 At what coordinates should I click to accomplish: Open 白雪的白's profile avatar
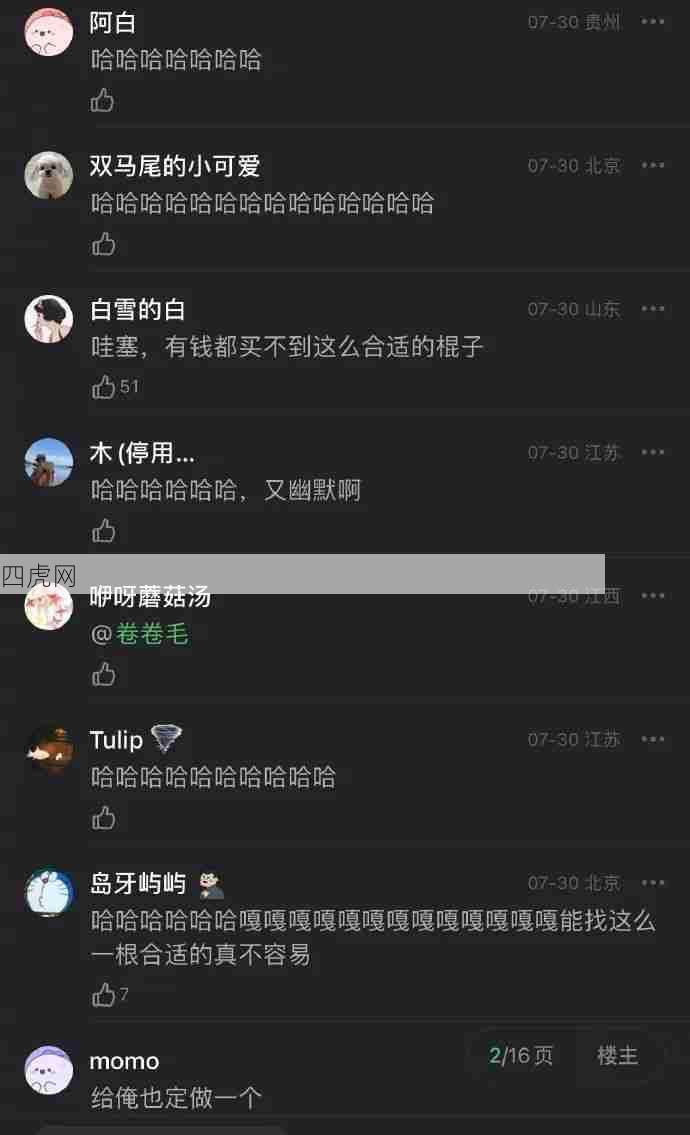coord(48,319)
